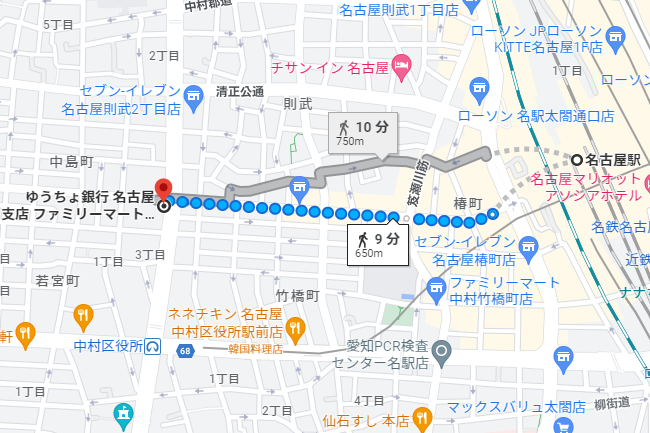Open the チサン イン 名古屋 hotel marker
650x433 pixels.
tap(401, 67)
